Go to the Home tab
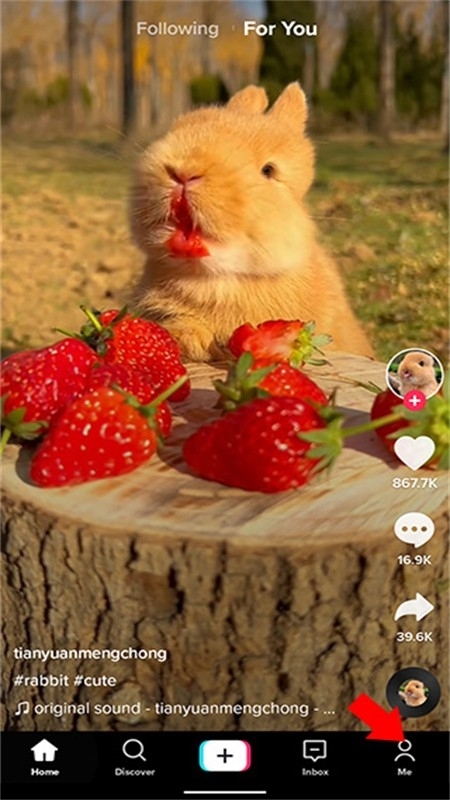450x800 pixels. (44, 758)
